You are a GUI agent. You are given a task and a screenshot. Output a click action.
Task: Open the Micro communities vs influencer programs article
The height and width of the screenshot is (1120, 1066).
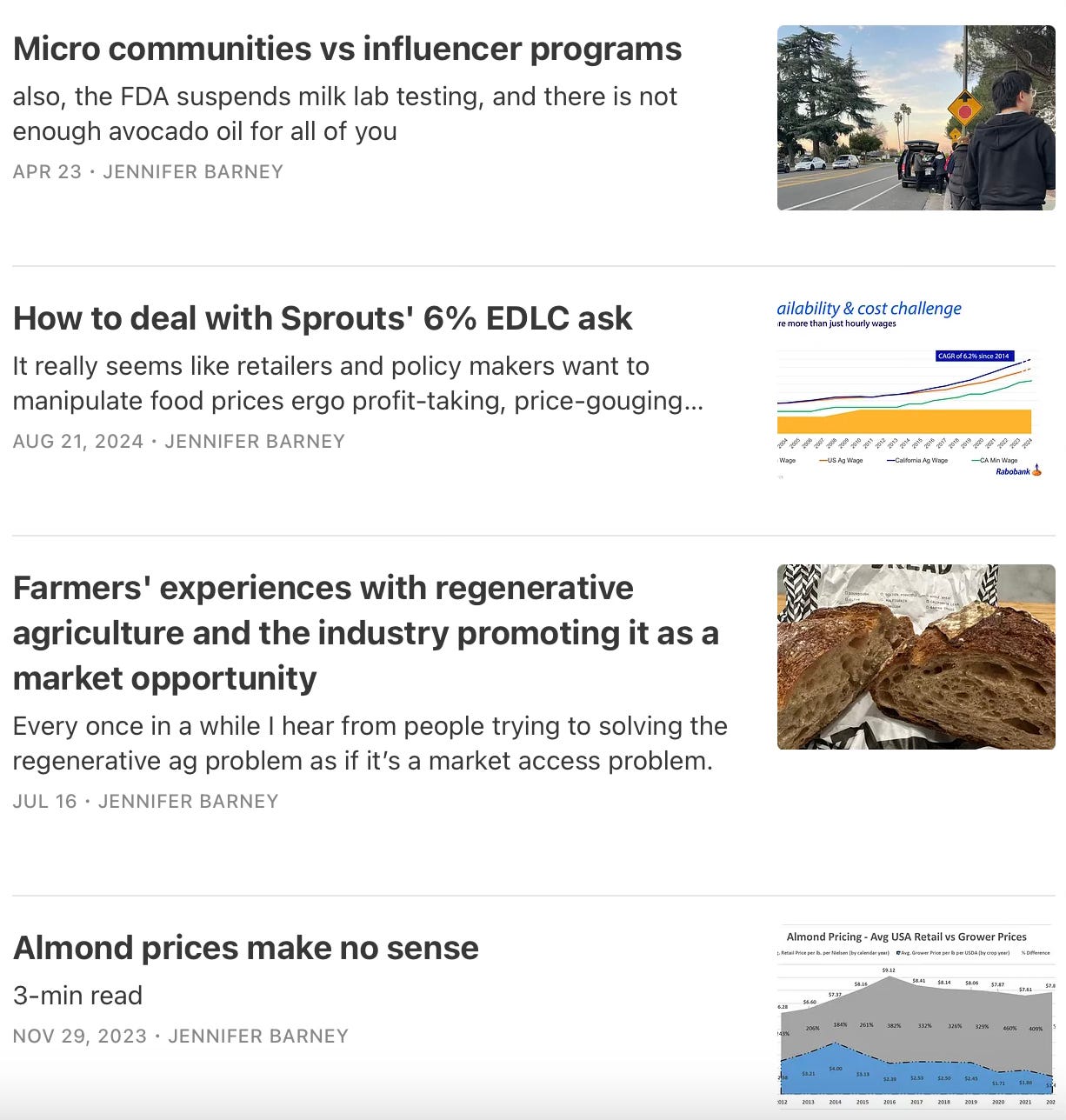point(347,50)
